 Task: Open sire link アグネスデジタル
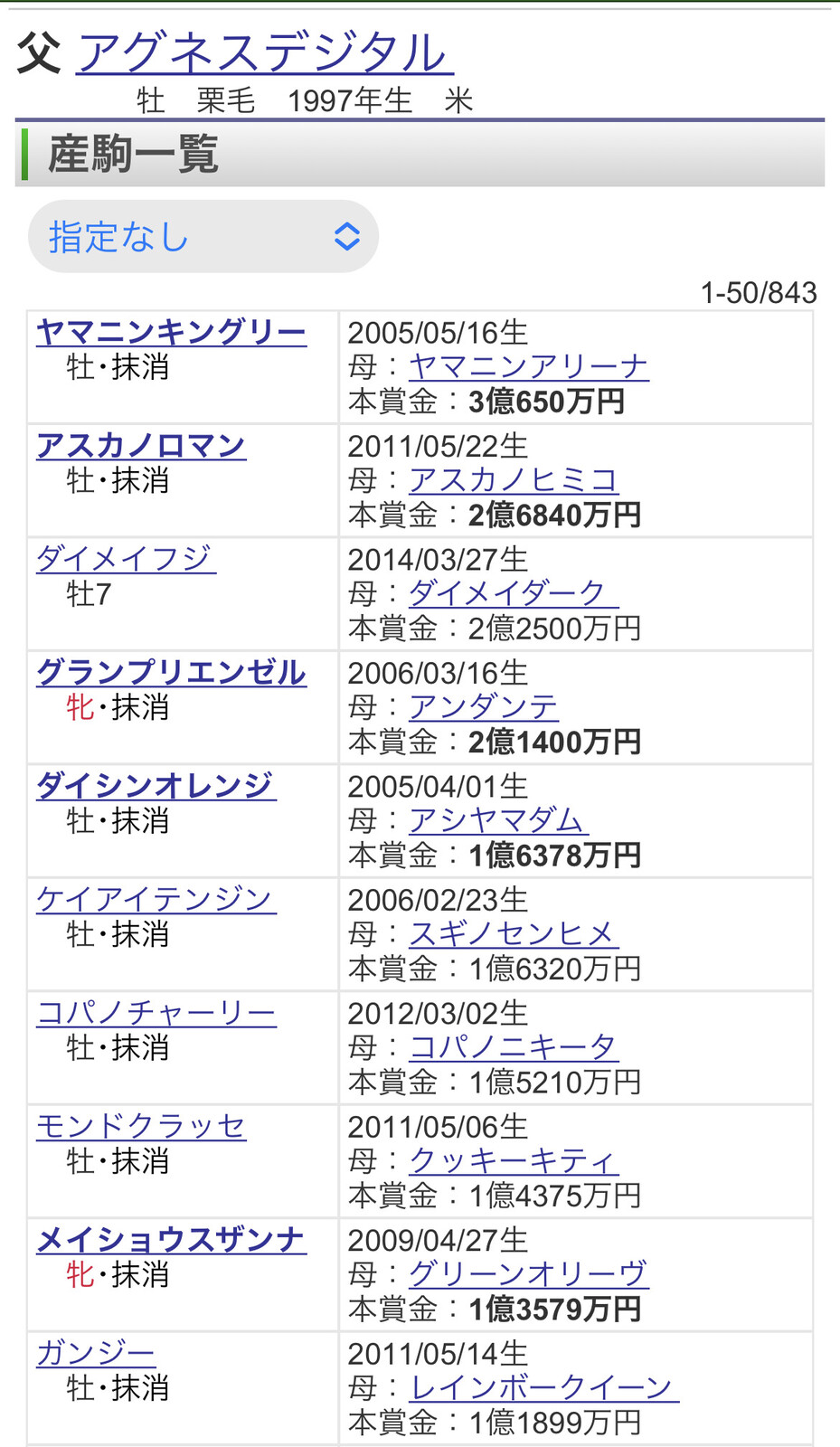(264, 52)
